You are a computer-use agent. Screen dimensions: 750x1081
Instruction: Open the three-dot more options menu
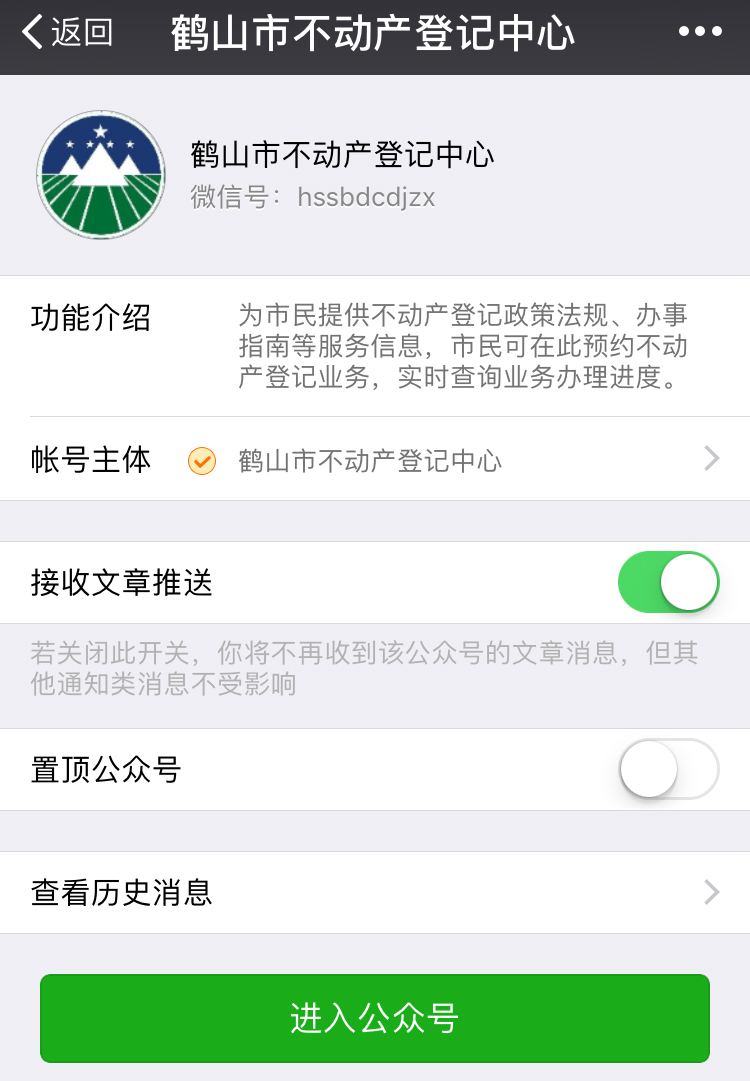[x=700, y=32]
